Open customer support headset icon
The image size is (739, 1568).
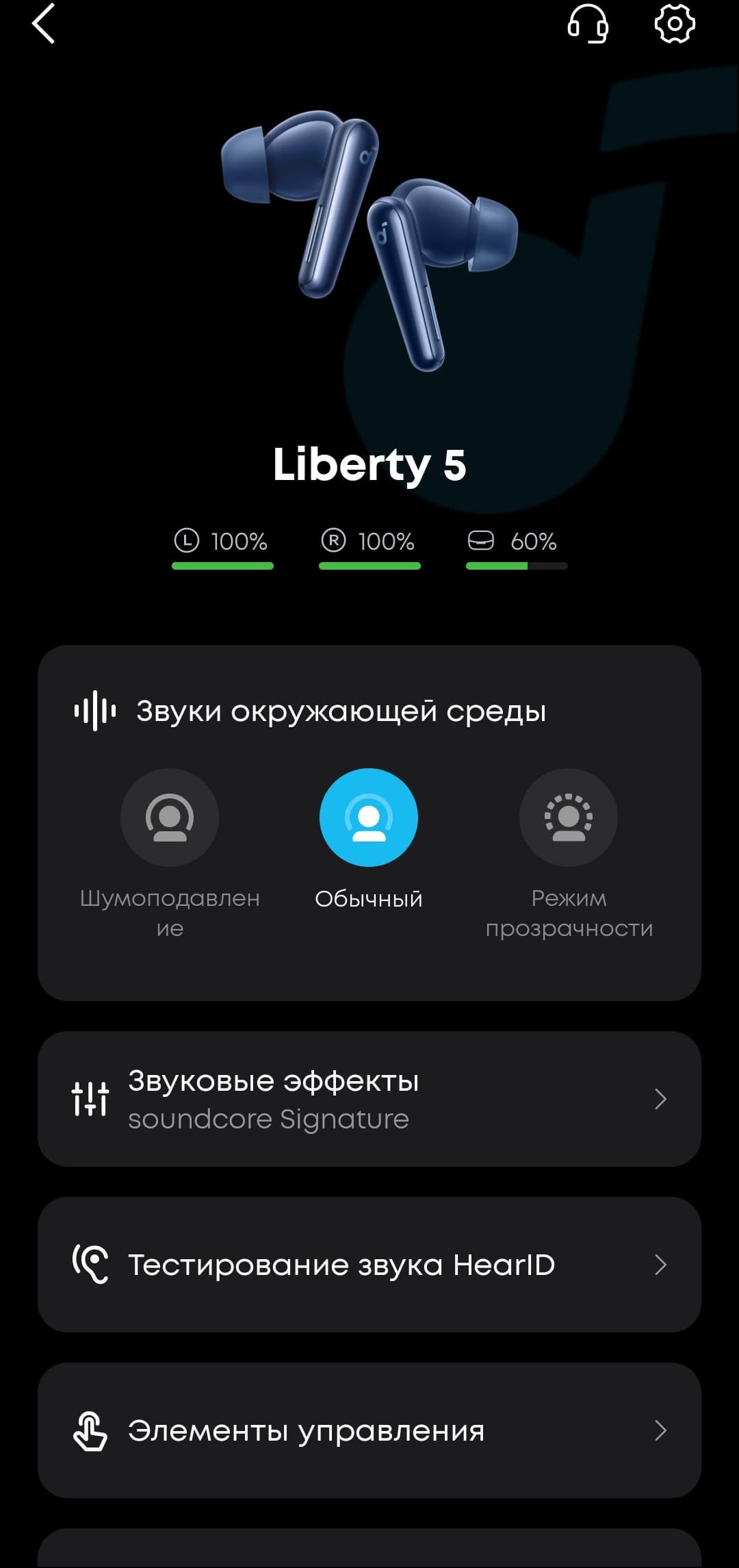click(x=588, y=24)
